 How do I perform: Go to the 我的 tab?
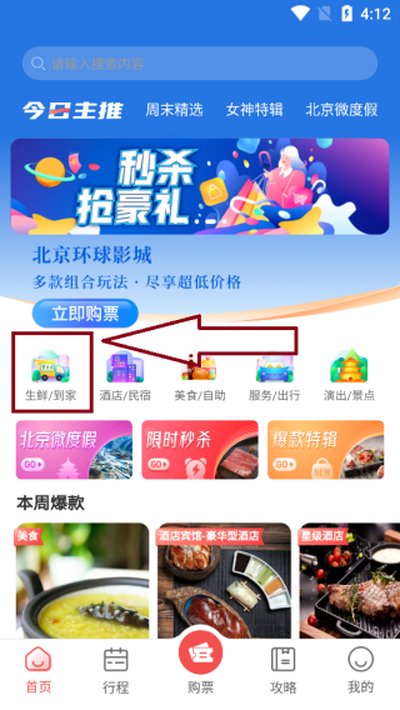(361, 670)
